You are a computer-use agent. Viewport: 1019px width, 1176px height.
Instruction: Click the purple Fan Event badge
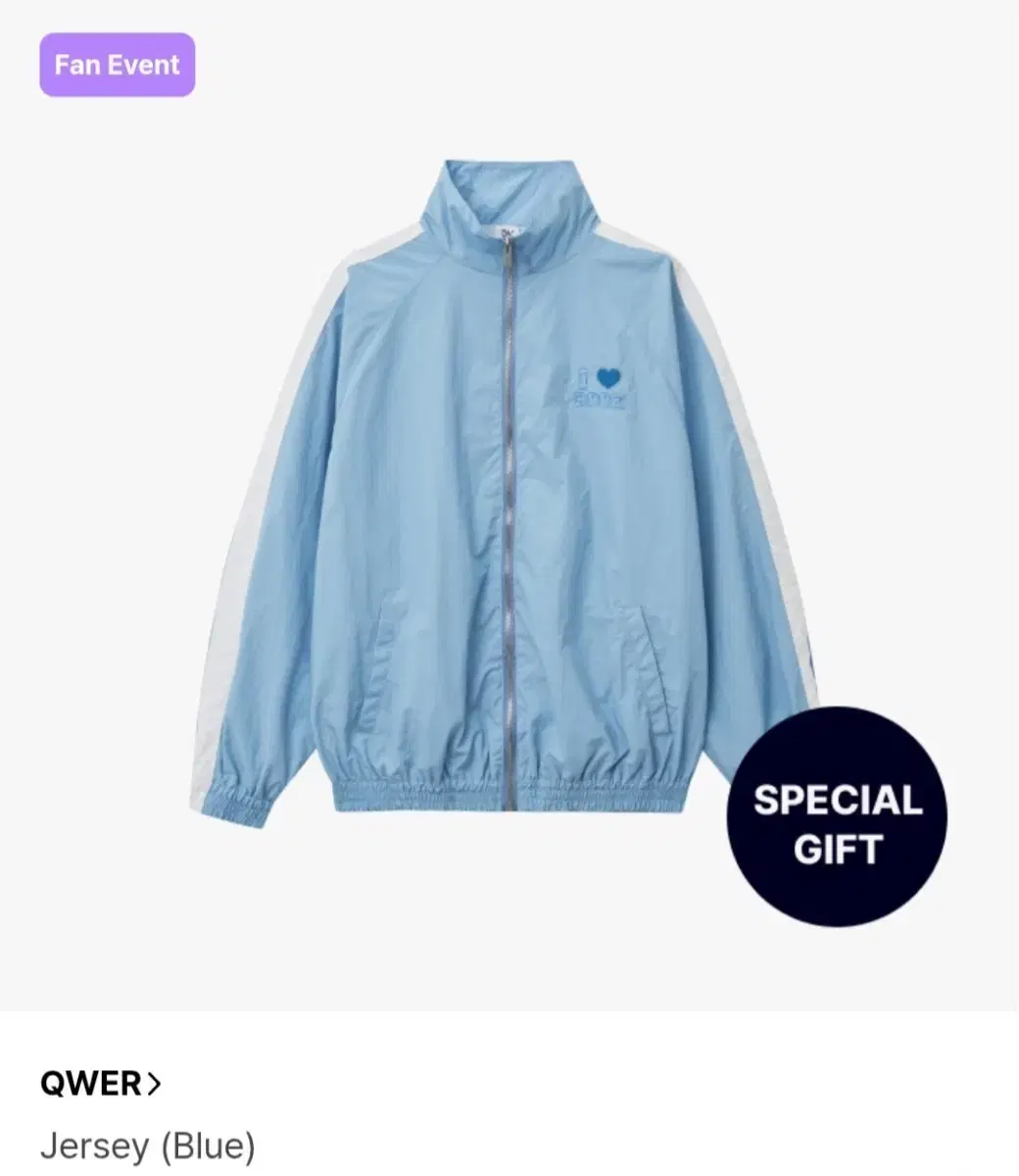[x=116, y=65]
